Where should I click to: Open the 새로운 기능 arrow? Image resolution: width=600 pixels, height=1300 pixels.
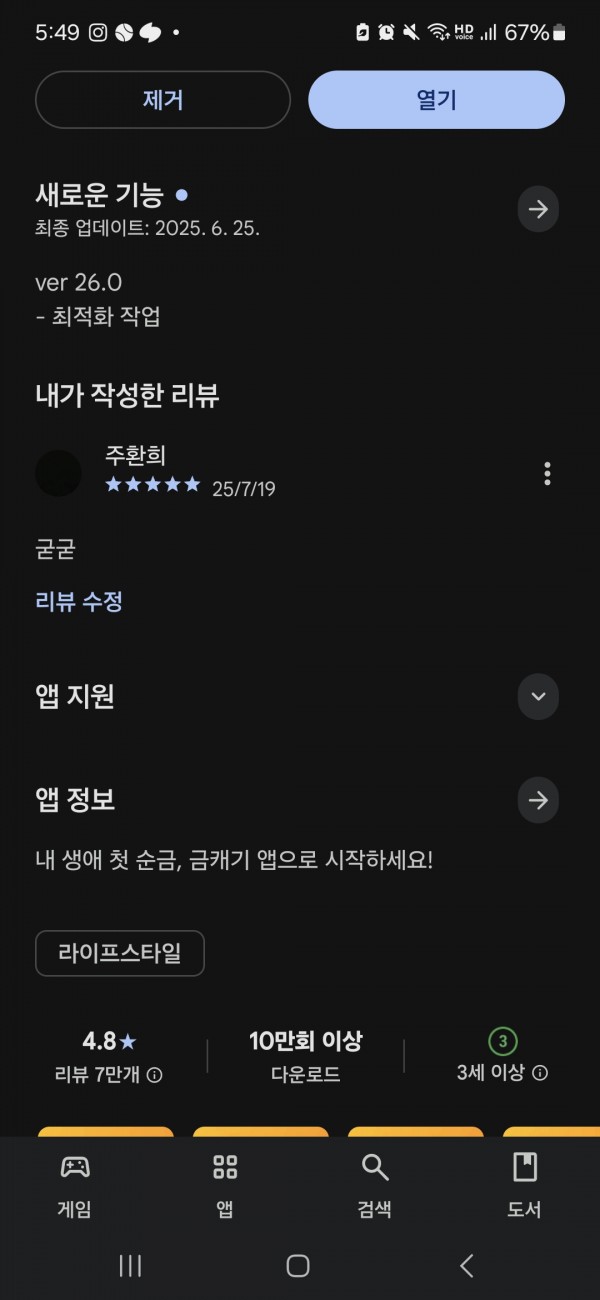538,209
